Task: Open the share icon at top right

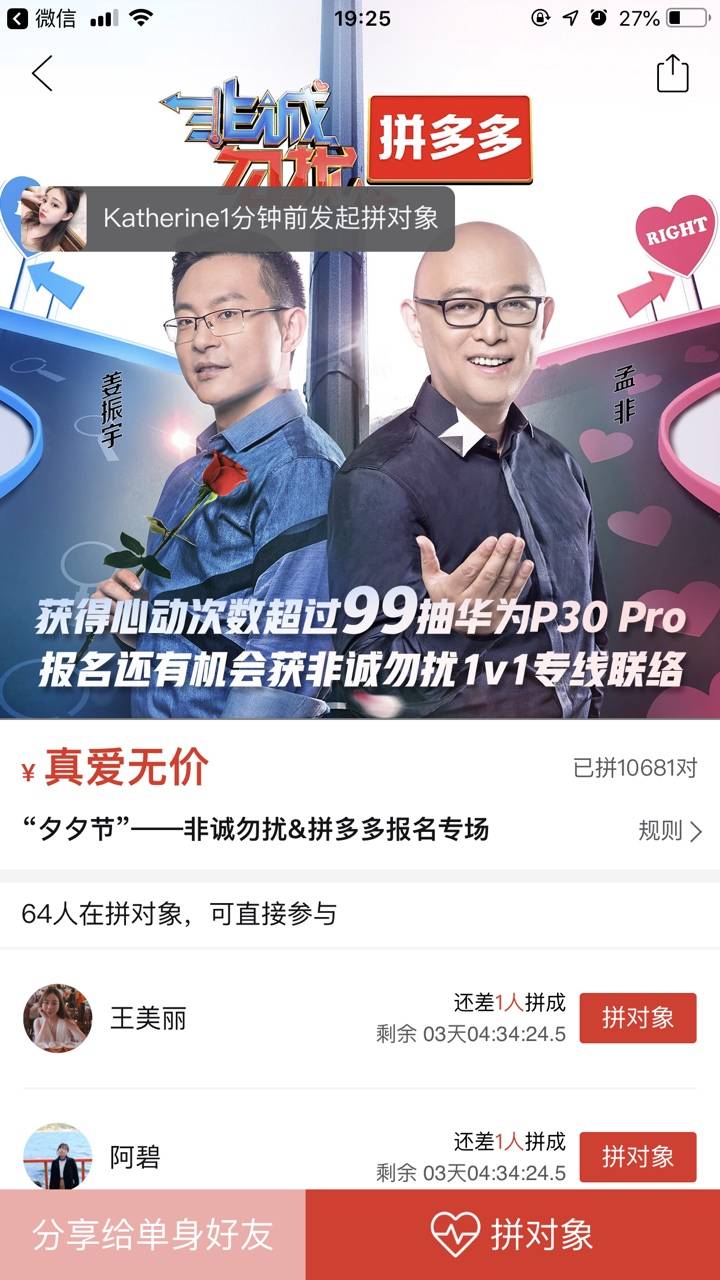Action: (672, 74)
